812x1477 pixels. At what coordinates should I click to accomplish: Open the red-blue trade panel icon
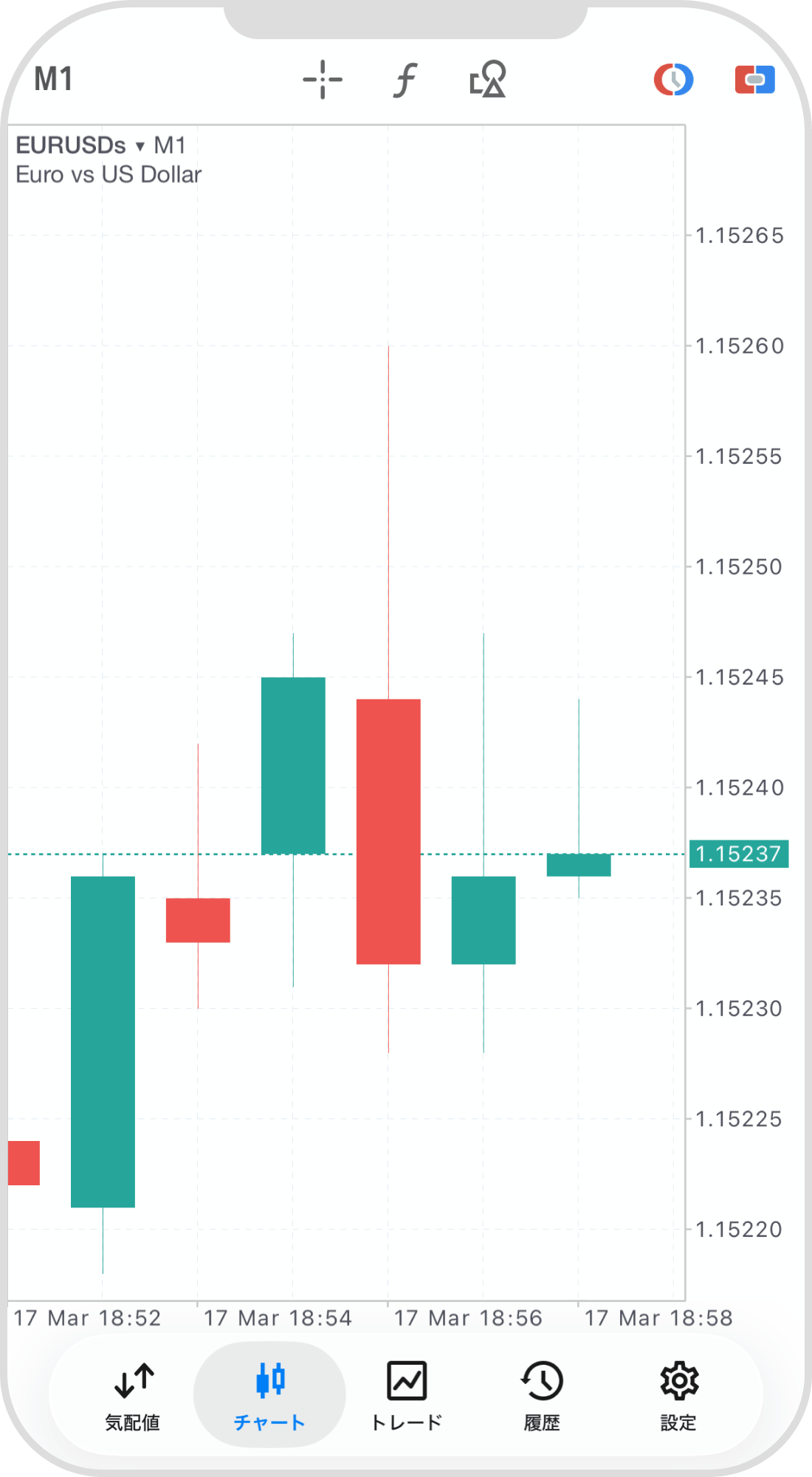point(754,80)
